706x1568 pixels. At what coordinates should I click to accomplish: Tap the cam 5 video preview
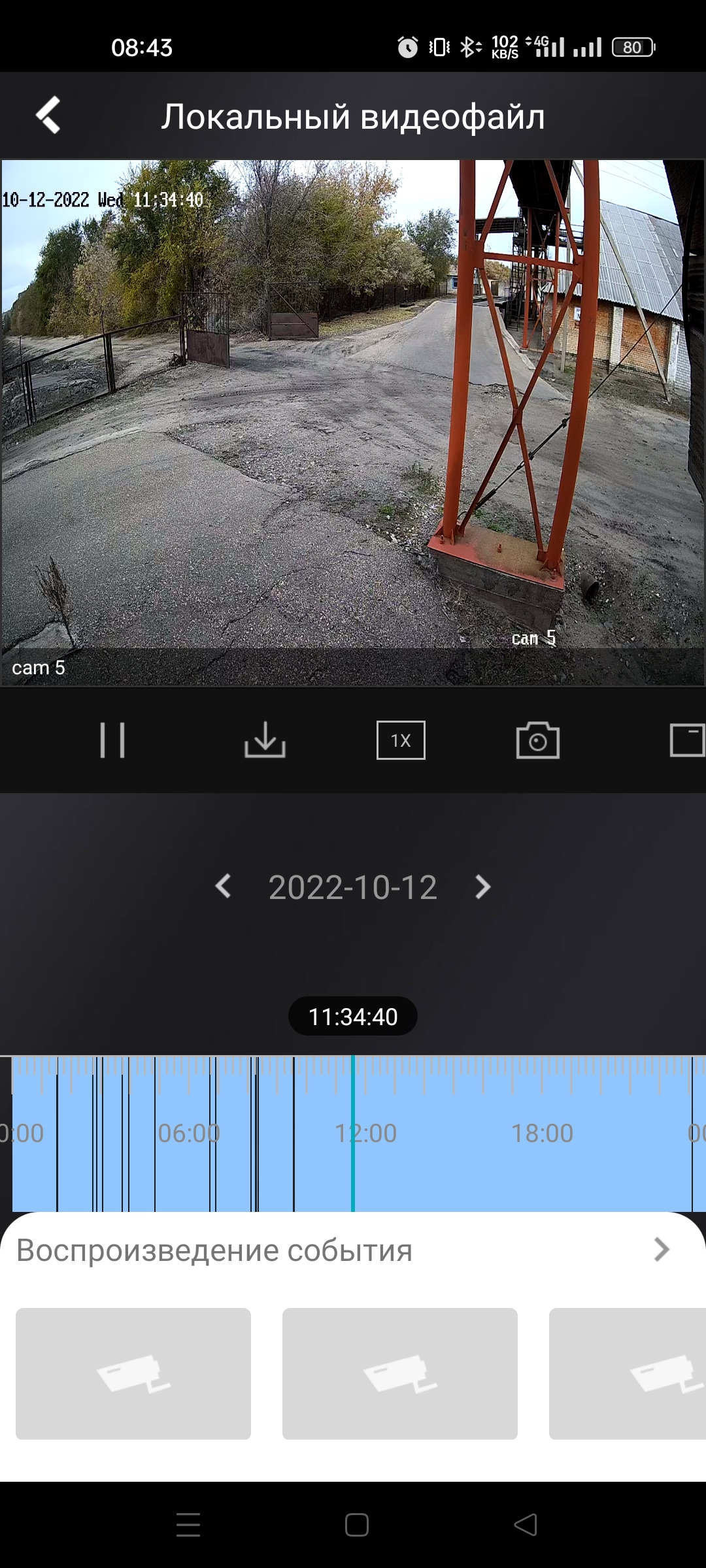click(353, 423)
